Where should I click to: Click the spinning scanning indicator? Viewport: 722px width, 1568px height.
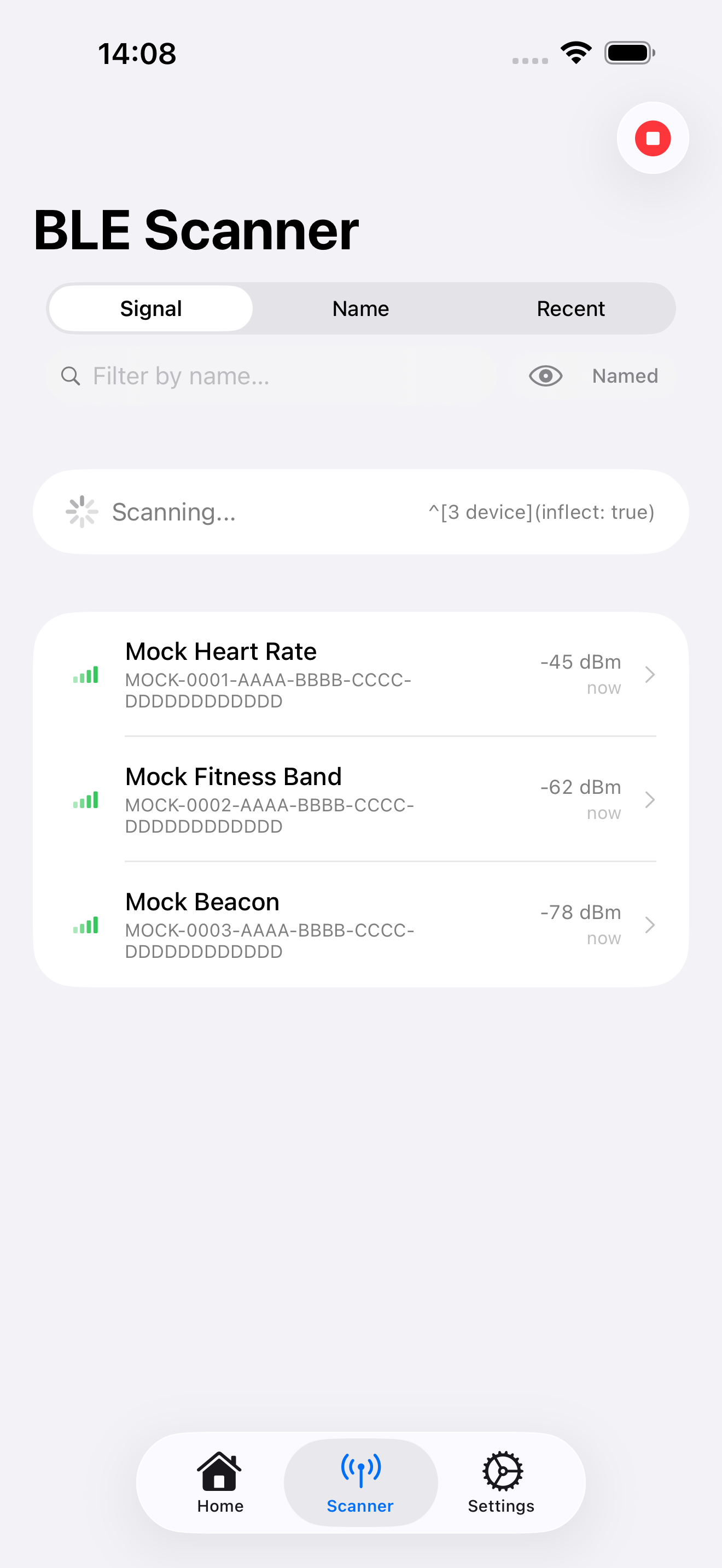(x=82, y=511)
